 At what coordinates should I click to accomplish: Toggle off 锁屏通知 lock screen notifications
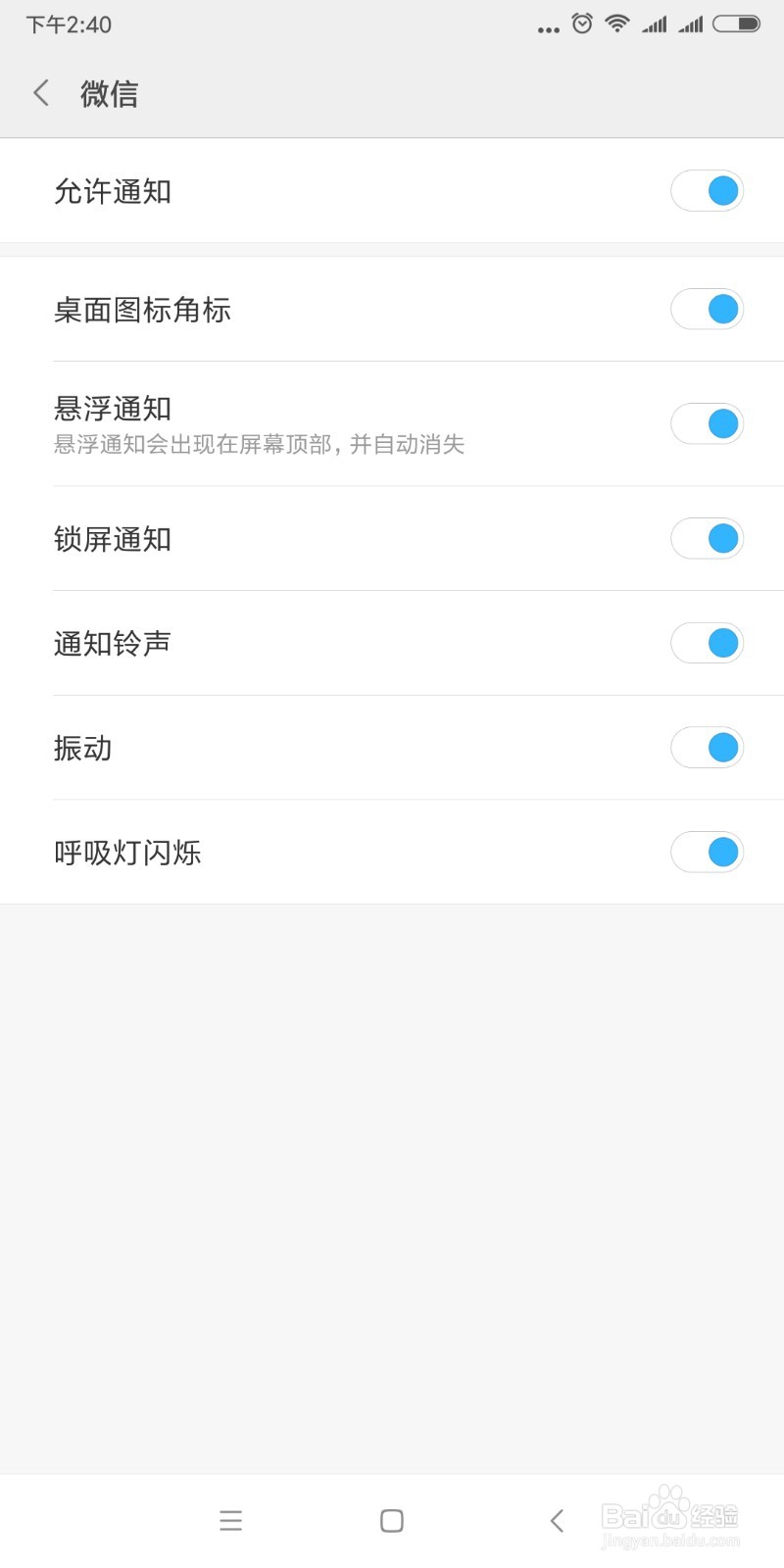pyautogui.click(x=707, y=538)
